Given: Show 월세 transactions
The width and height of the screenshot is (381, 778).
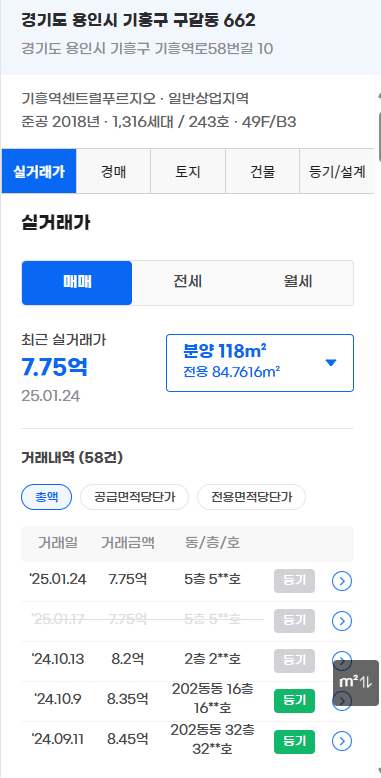Looking at the screenshot, I should (298, 283).
